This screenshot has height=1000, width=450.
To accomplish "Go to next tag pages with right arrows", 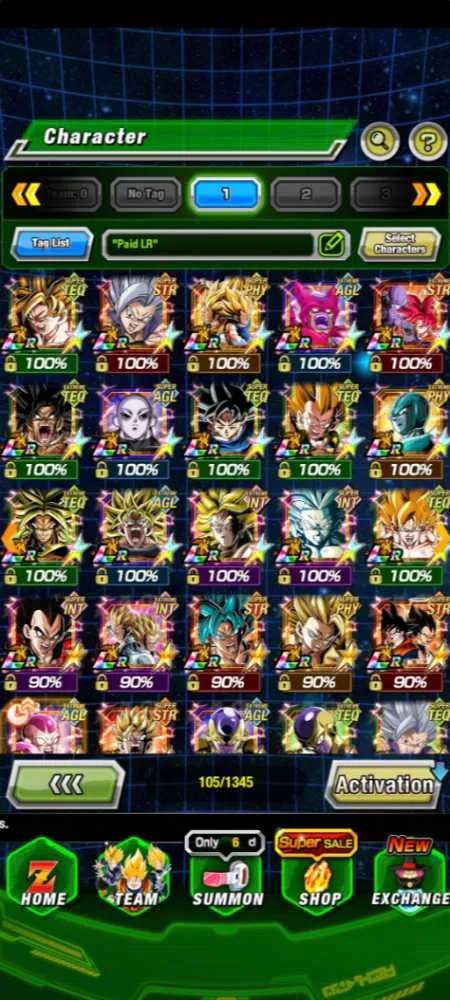I will (x=426, y=194).
